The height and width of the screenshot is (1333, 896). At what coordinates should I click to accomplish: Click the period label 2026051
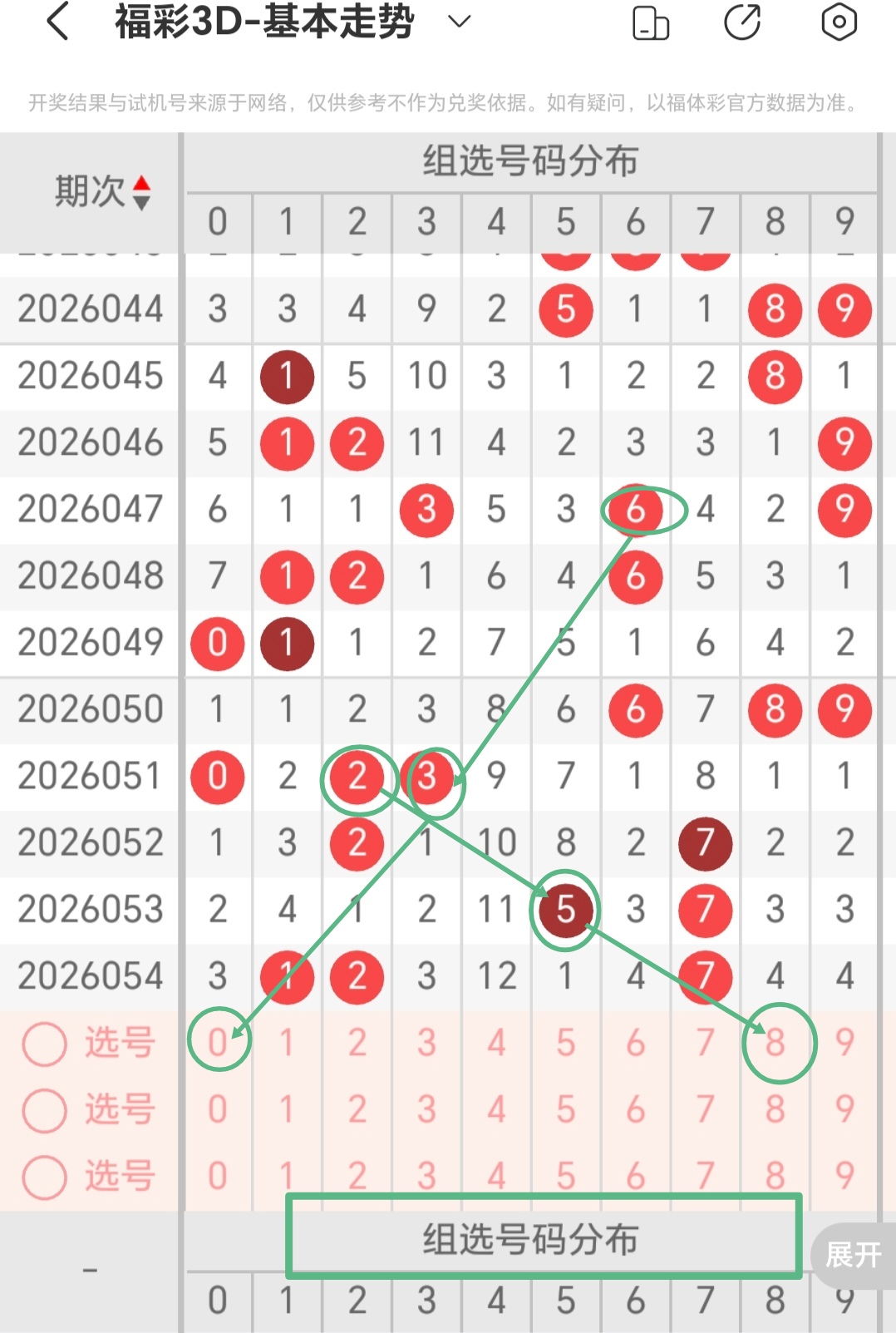point(88,776)
